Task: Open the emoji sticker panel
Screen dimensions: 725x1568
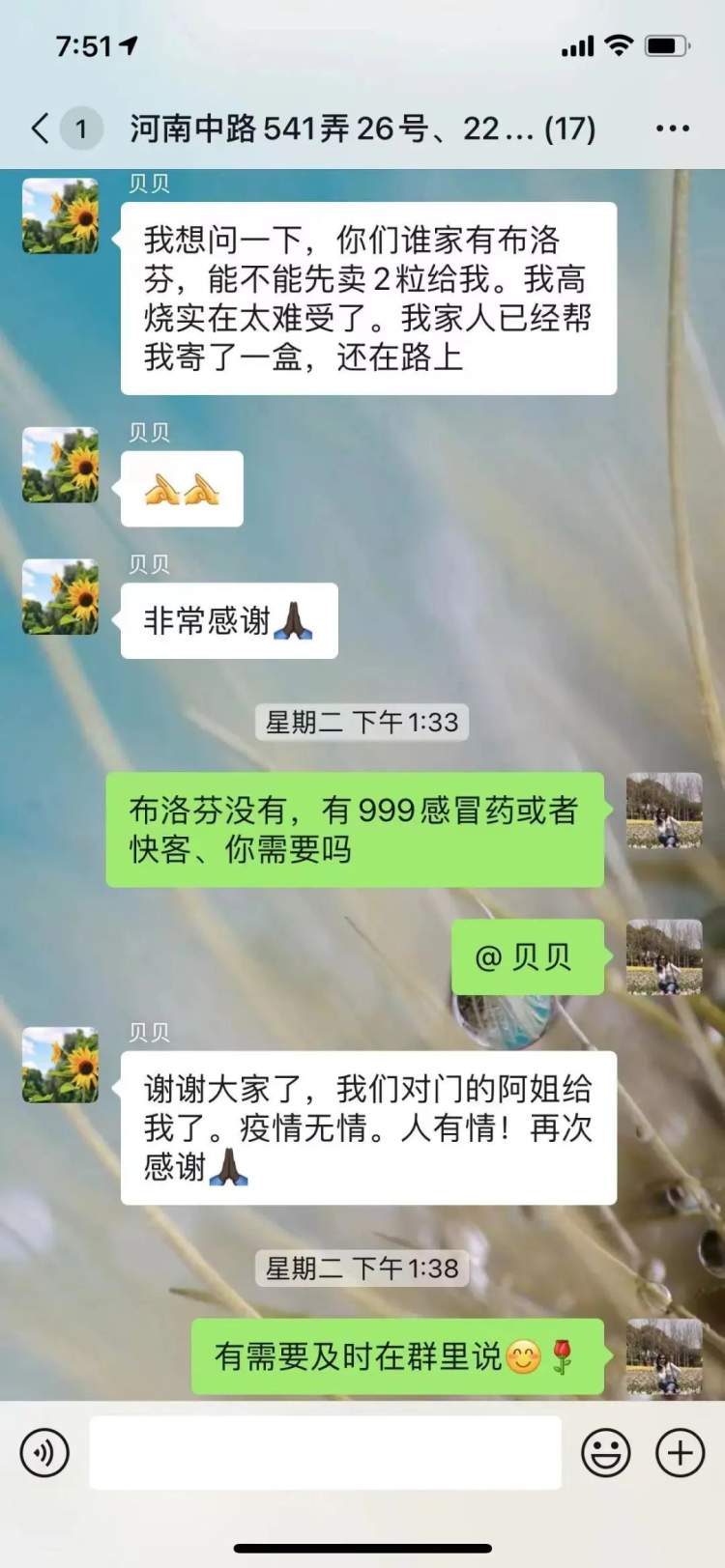Action: 606,1452
